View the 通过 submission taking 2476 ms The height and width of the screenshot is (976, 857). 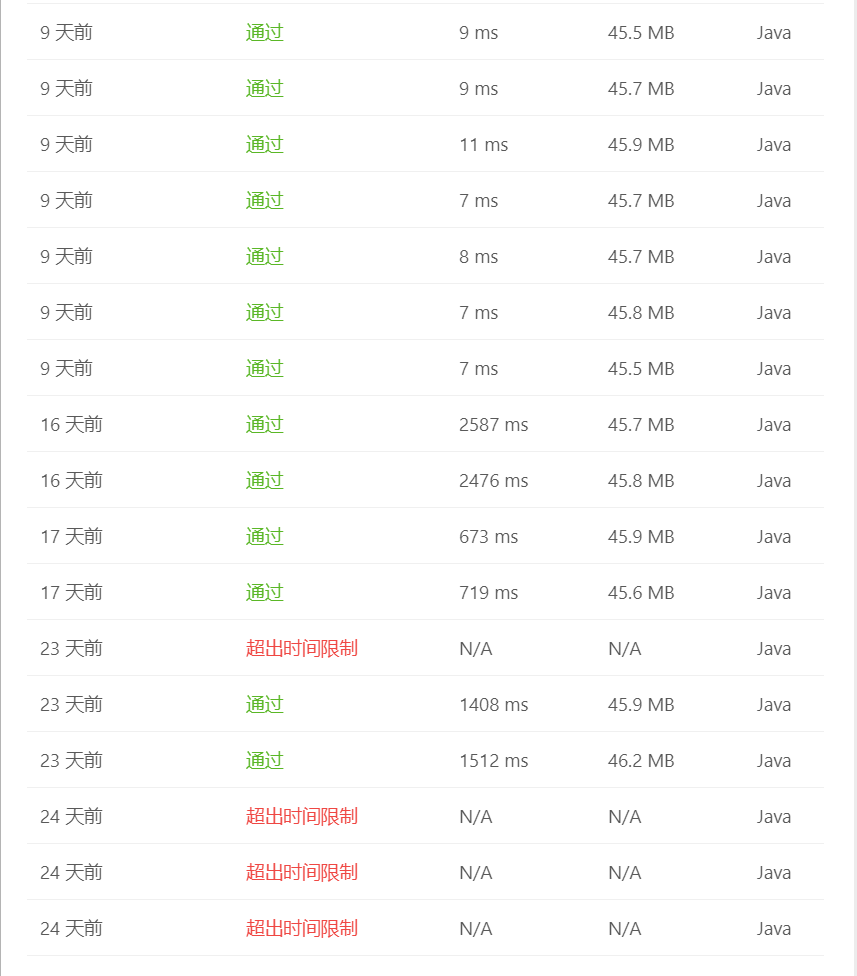[x=265, y=480]
